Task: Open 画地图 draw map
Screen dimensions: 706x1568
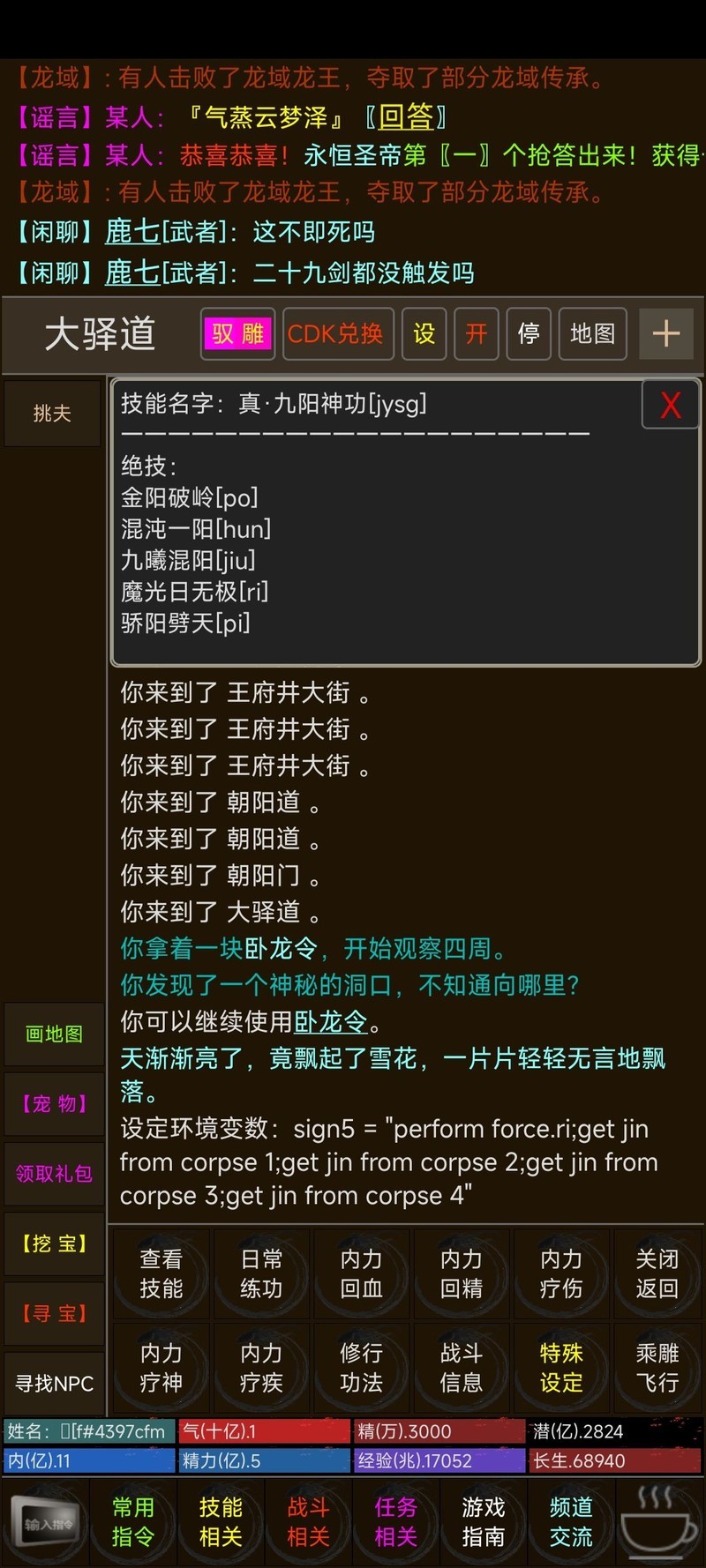Action: [x=54, y=1034]
